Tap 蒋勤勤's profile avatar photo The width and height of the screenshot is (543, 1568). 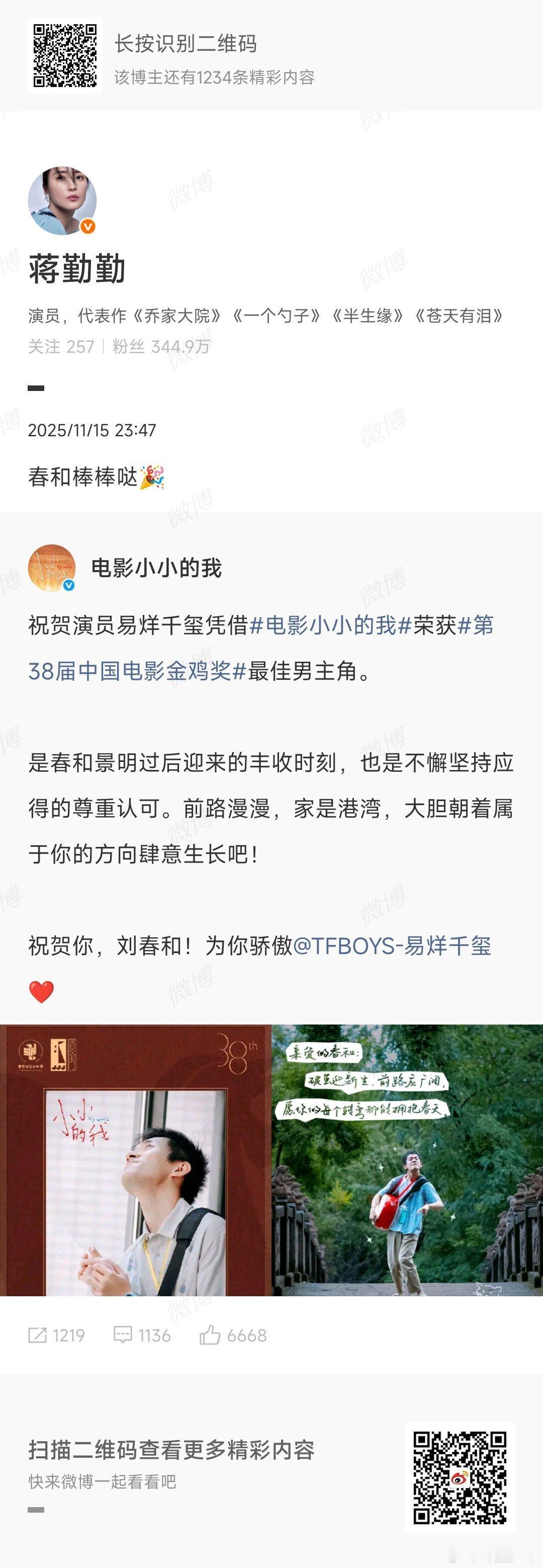click(64, 201)
